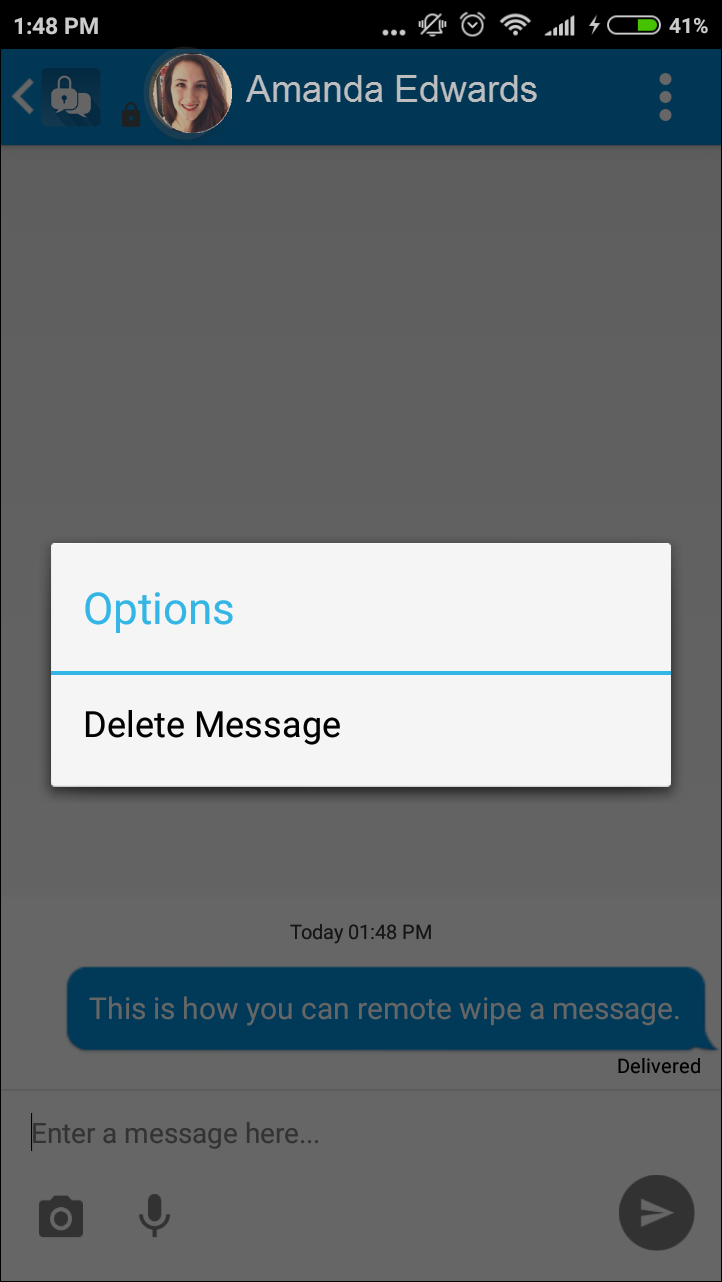
Task: Go back using the header arrow
Action: point(24,96)
